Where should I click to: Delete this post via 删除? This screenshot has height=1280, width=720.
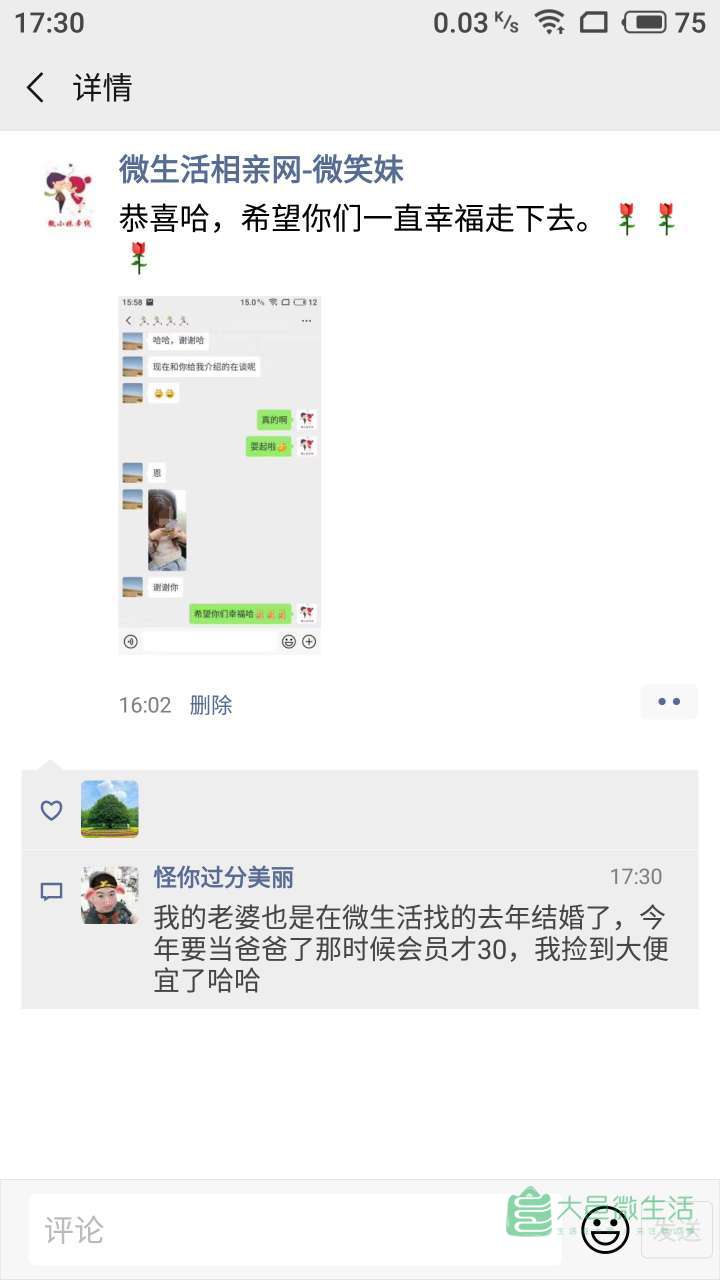211,705
